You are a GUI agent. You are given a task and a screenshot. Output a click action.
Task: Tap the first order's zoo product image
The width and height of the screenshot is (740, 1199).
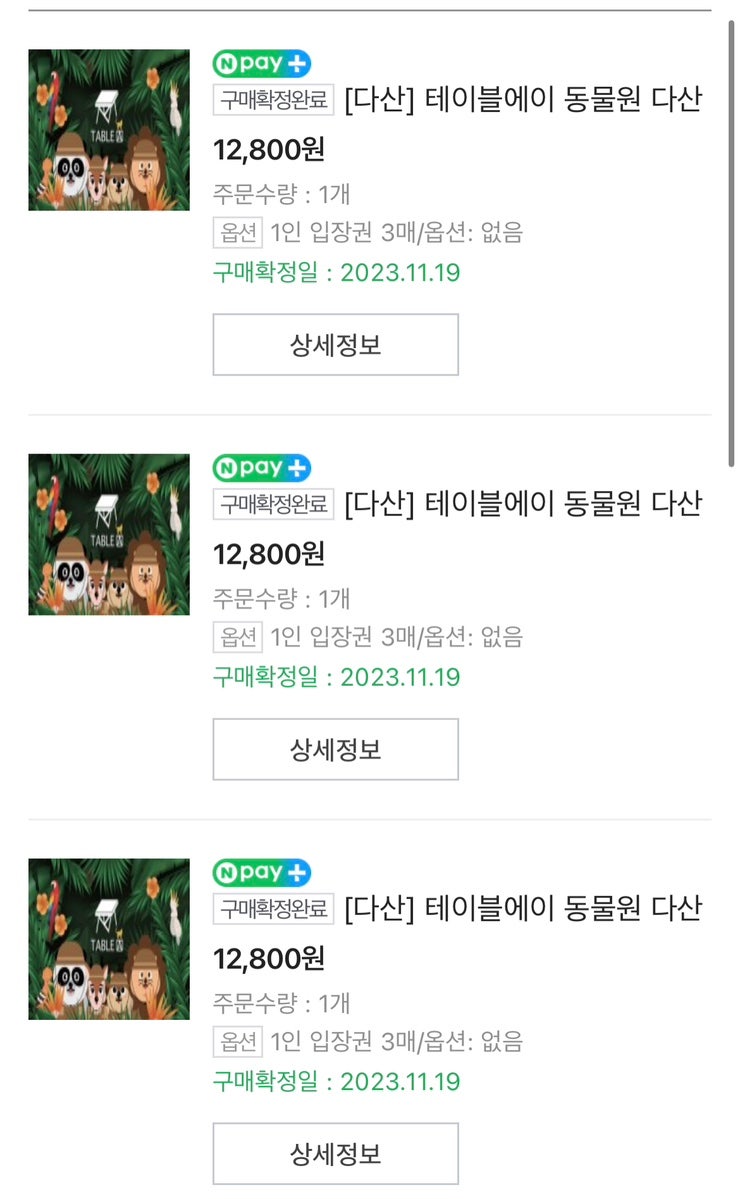(x=109, y=130)
